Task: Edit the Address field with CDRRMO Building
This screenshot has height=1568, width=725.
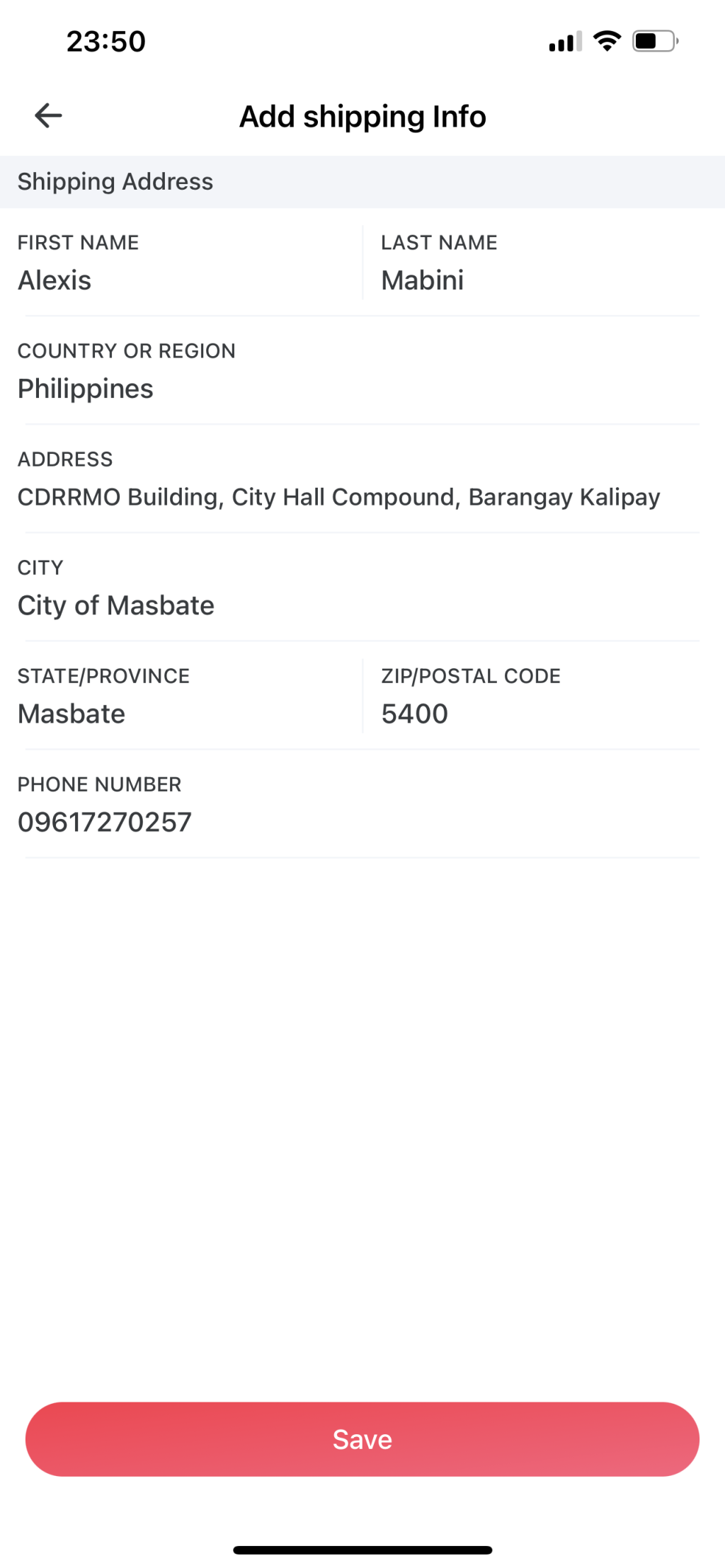Action: 338,497
